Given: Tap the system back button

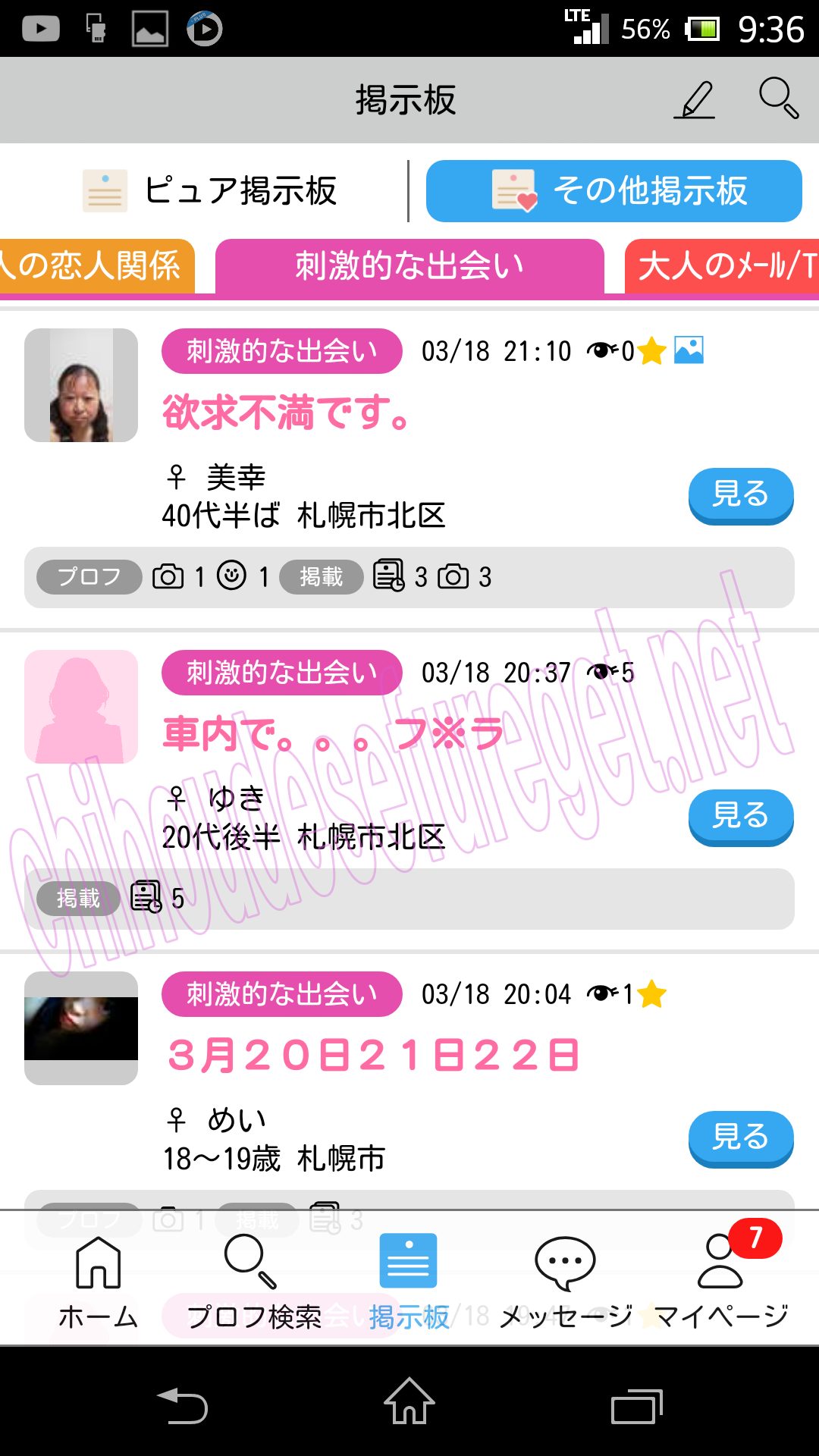Looking at the screenshot, I should tap(182, 1405).
